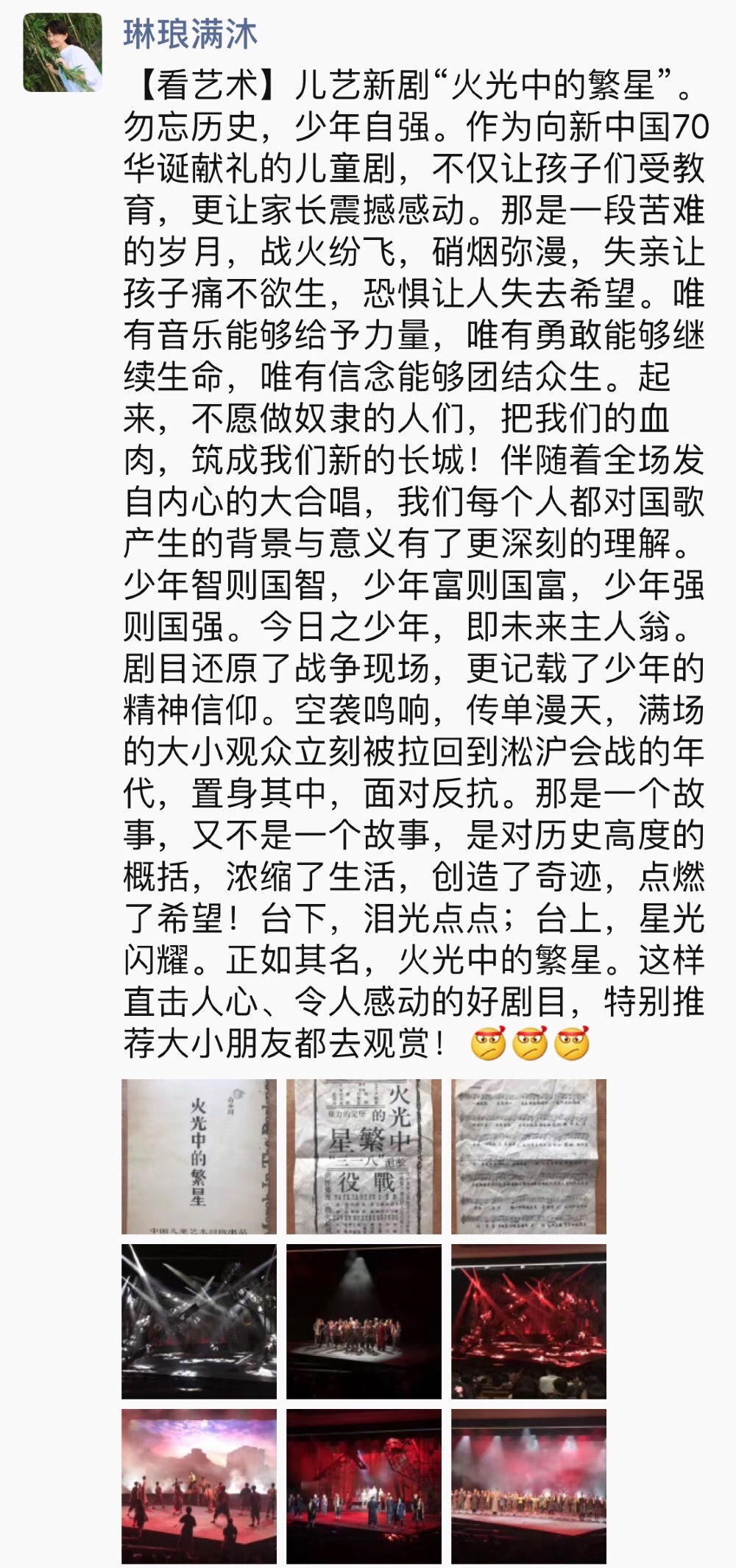This screenshot has height=1568, width=736.
Task: Open the photo with the mountain backdrop
Action: [199, 1486]
